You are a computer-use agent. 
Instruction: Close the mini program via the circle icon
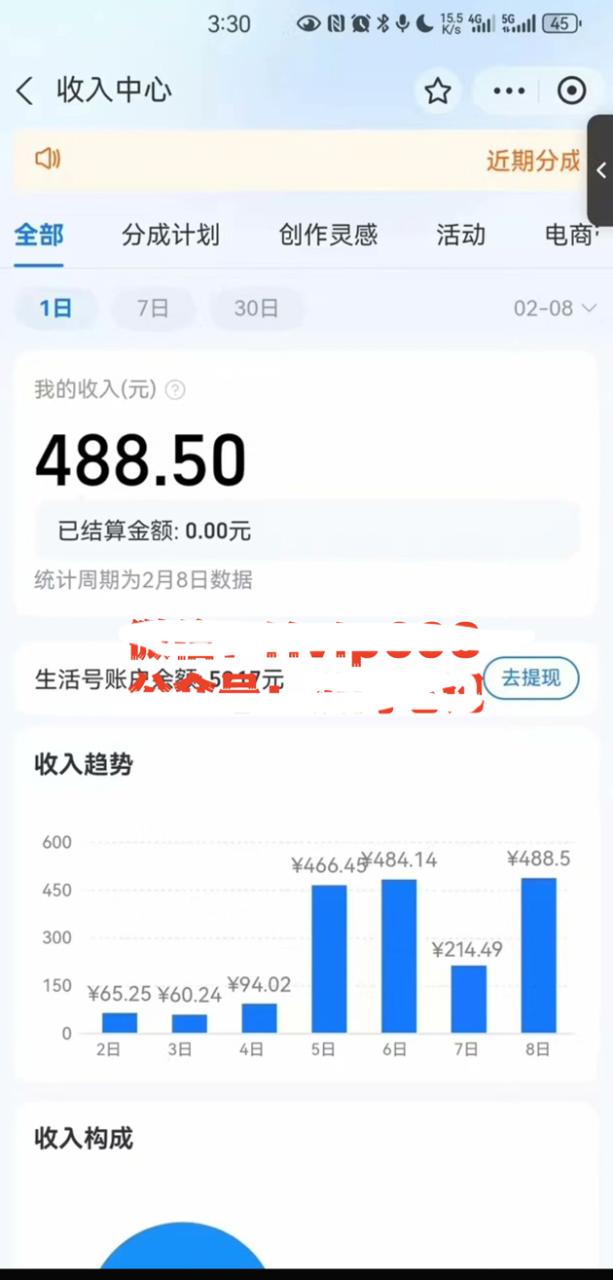(571, 91)
